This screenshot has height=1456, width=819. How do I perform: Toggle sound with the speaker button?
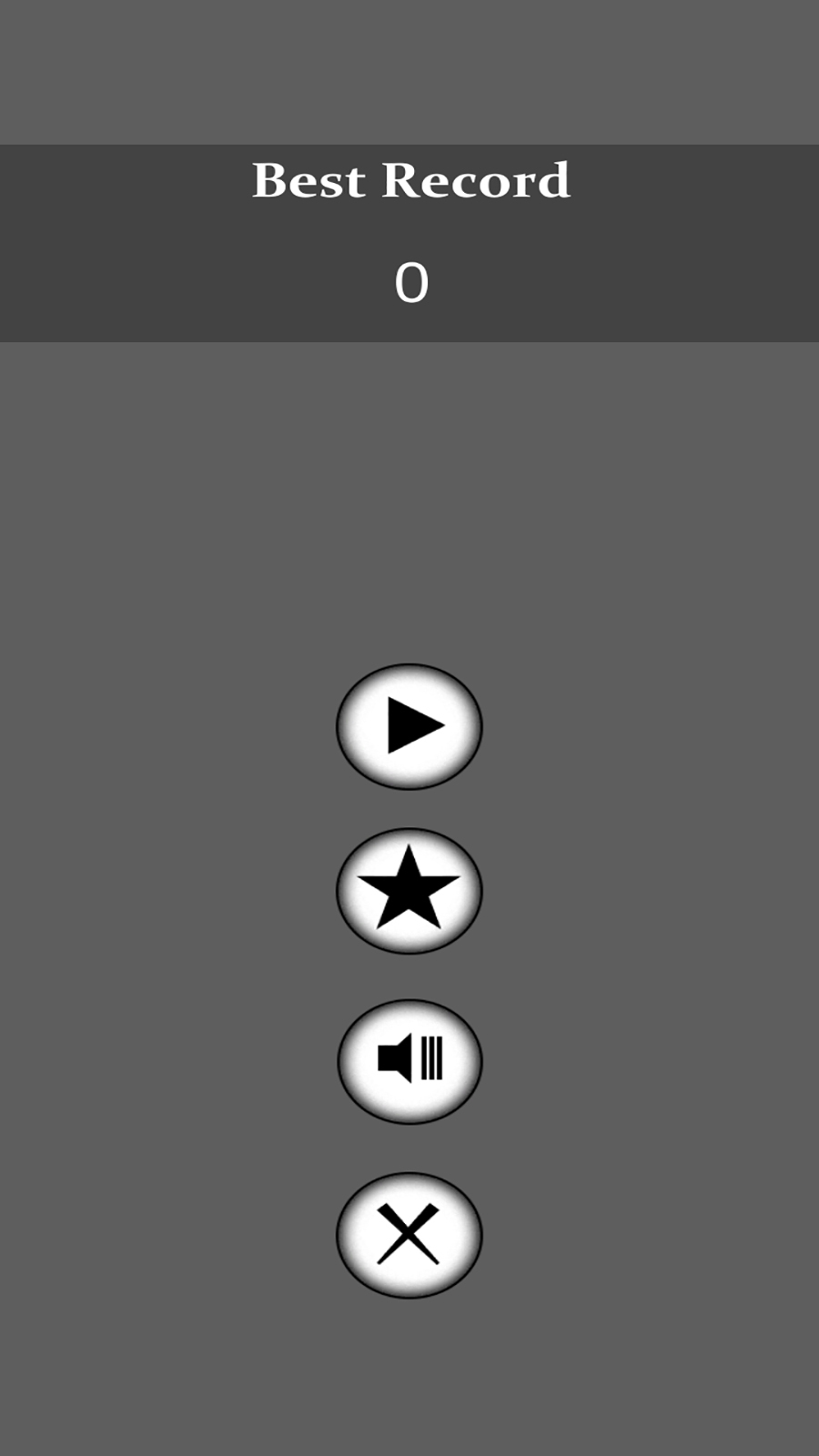pos(409,1061)
